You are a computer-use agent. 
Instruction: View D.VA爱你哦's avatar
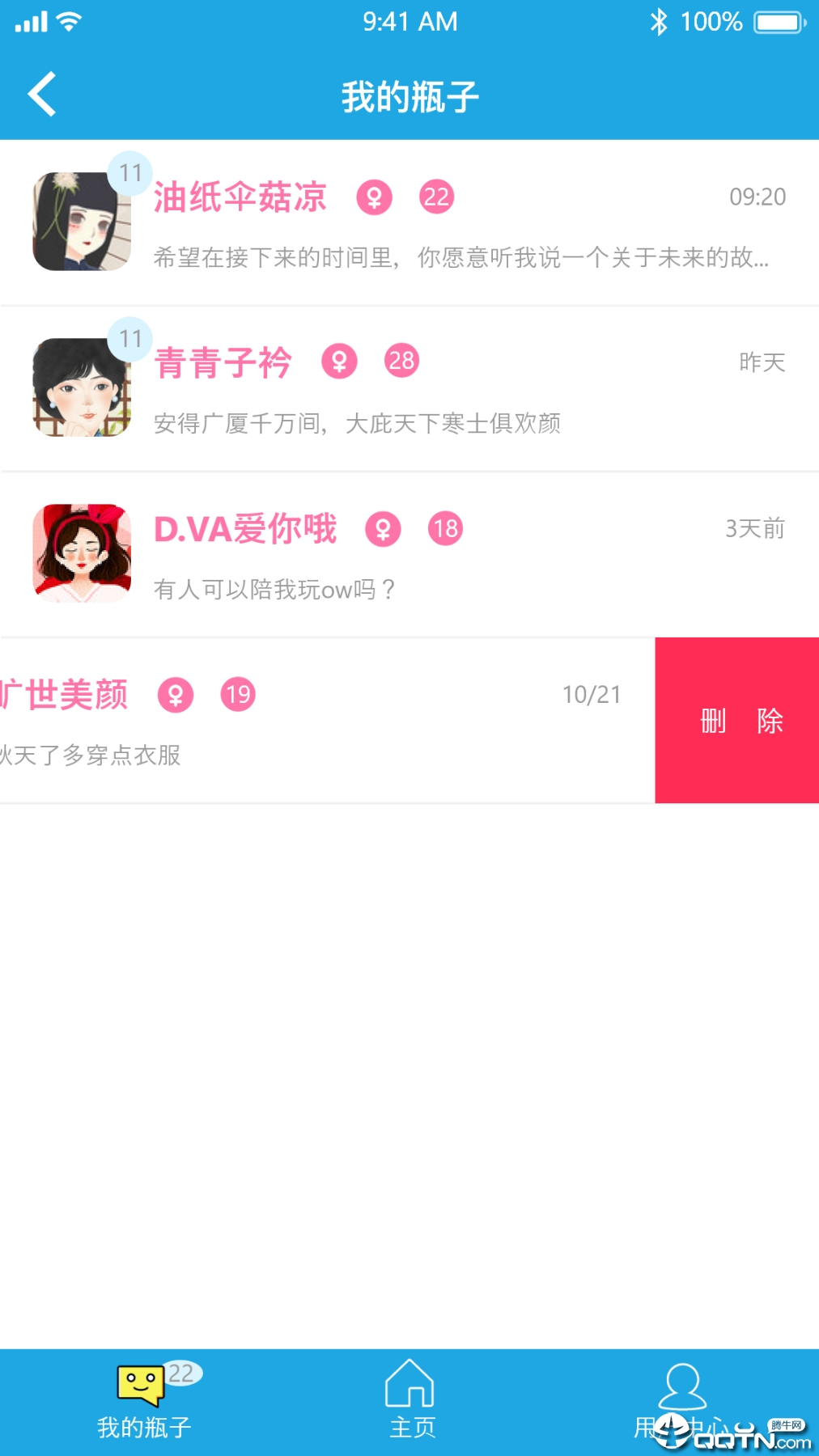[x=82, y=553]
